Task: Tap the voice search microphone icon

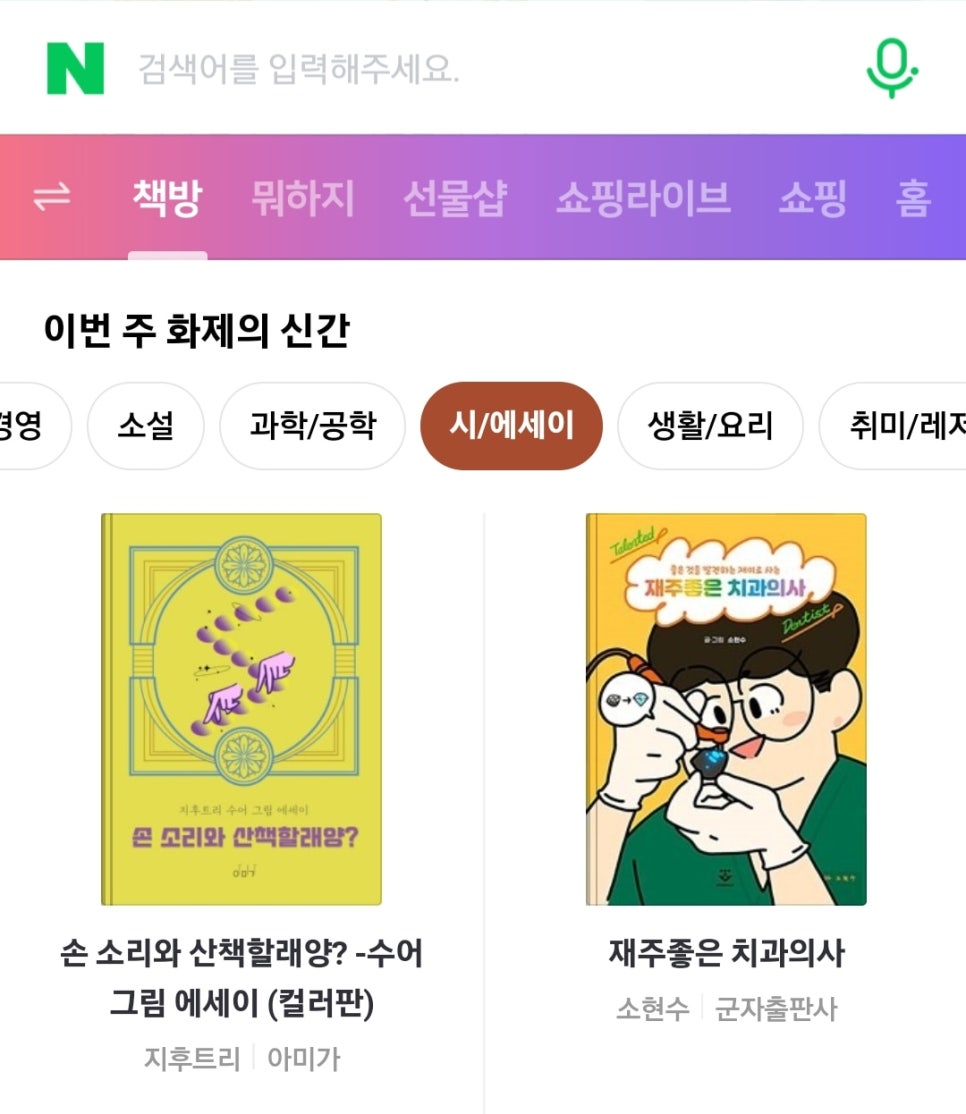Action: (893, 68)
